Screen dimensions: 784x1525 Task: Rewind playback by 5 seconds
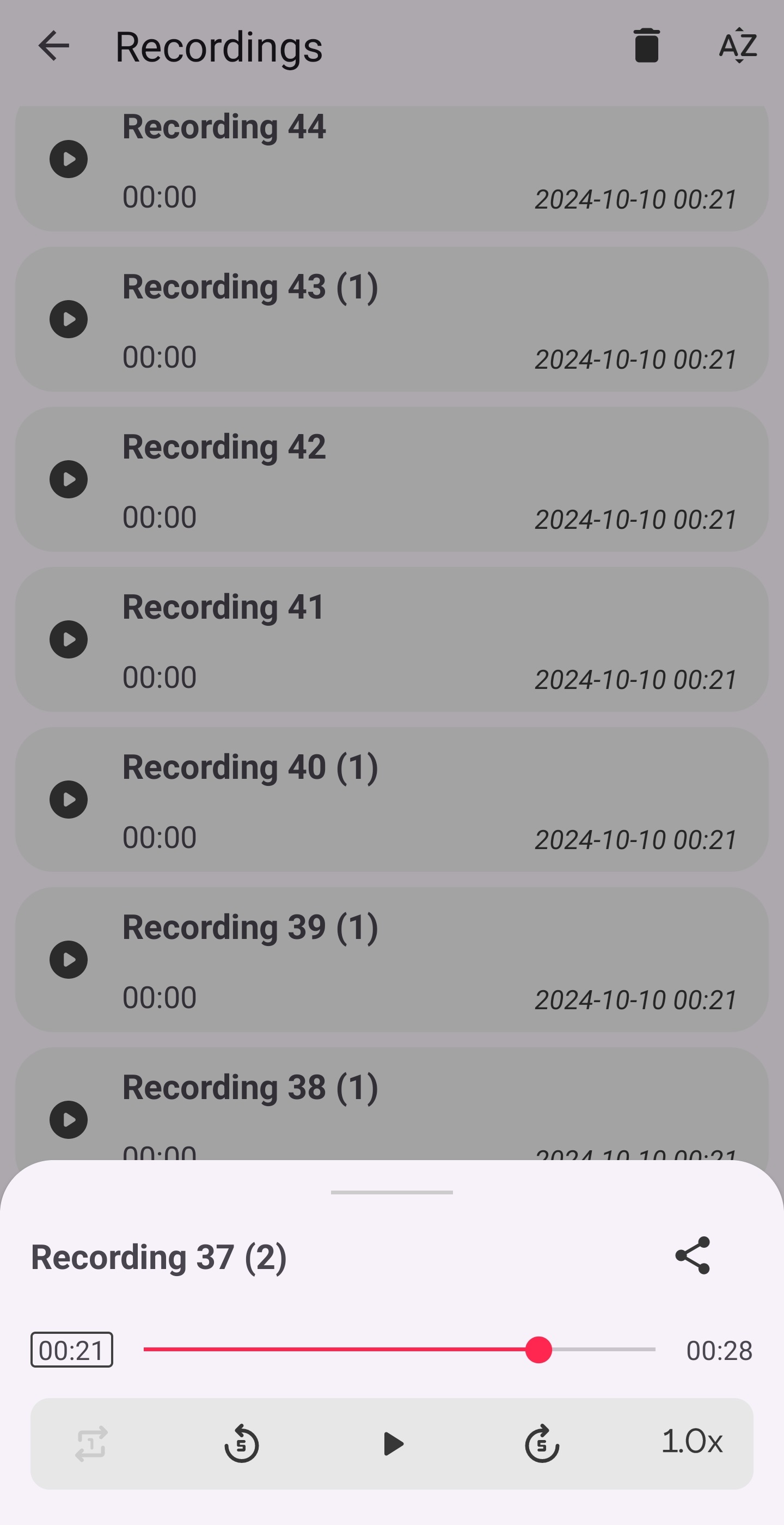pos(242,1443)
